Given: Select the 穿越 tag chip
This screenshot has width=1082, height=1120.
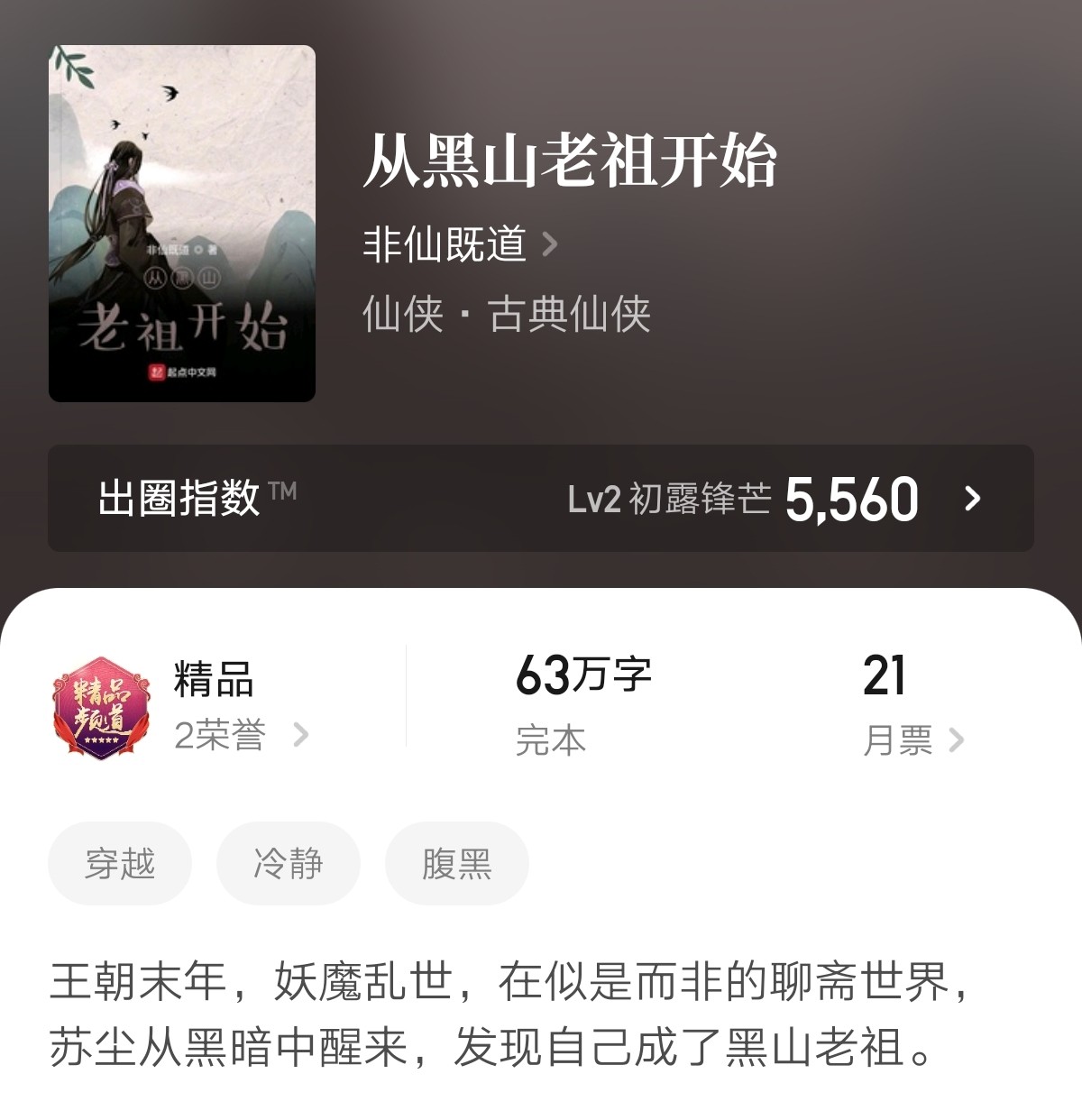Looking at the screenshot, I should point(120,863).
